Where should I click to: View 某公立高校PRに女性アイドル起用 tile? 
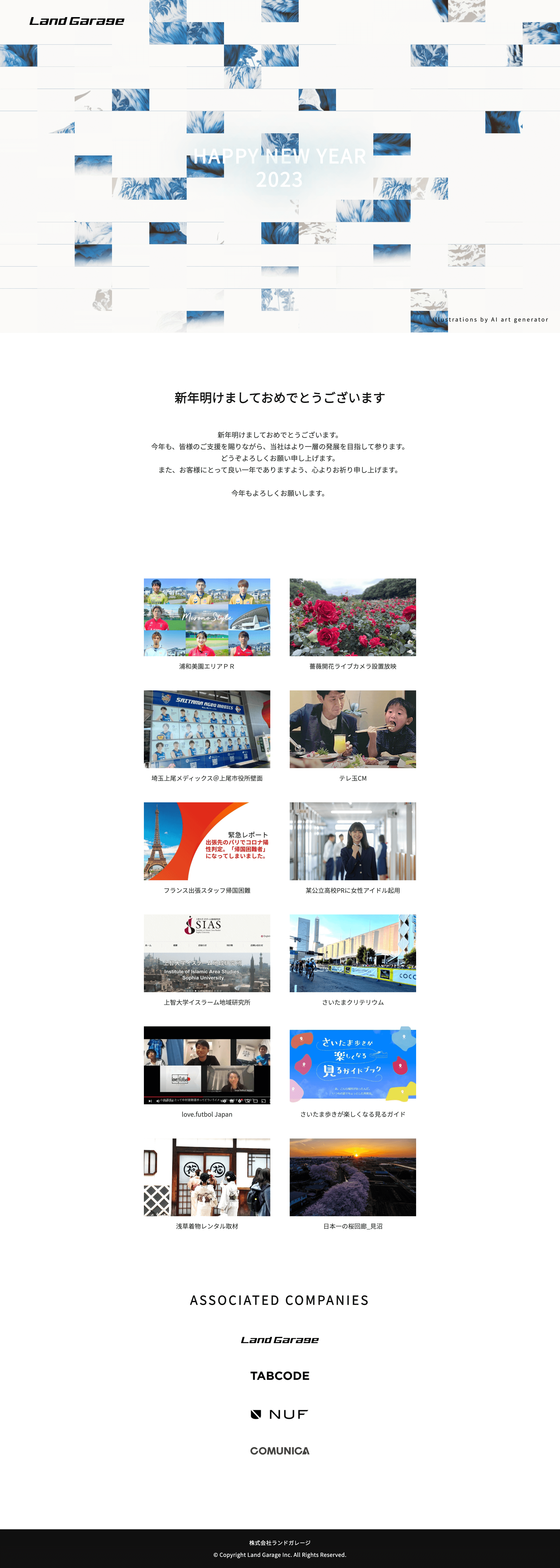[x=352, y=841]
